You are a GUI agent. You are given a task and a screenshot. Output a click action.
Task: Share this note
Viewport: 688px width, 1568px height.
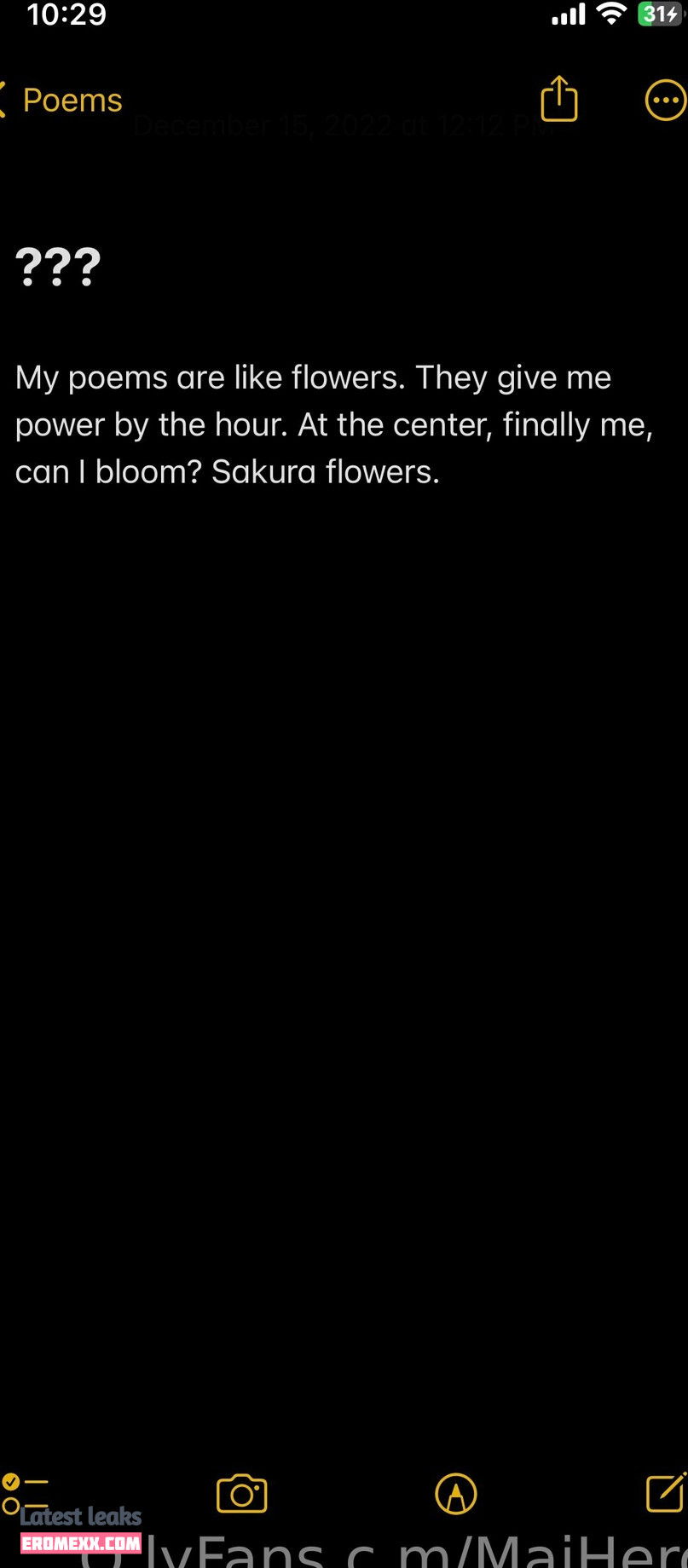coord(559,100)
